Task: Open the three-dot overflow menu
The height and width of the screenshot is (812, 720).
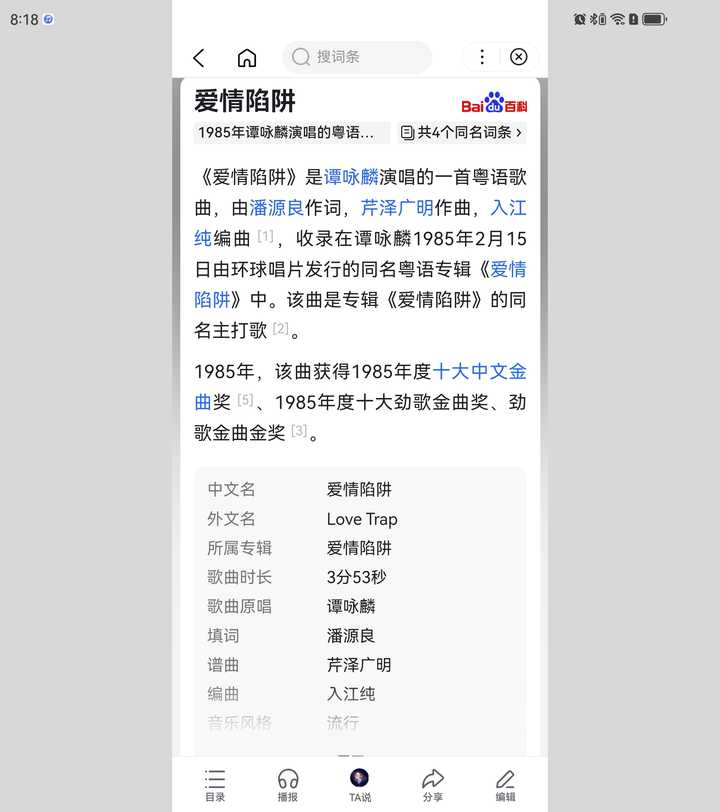Action: point(482,57)
